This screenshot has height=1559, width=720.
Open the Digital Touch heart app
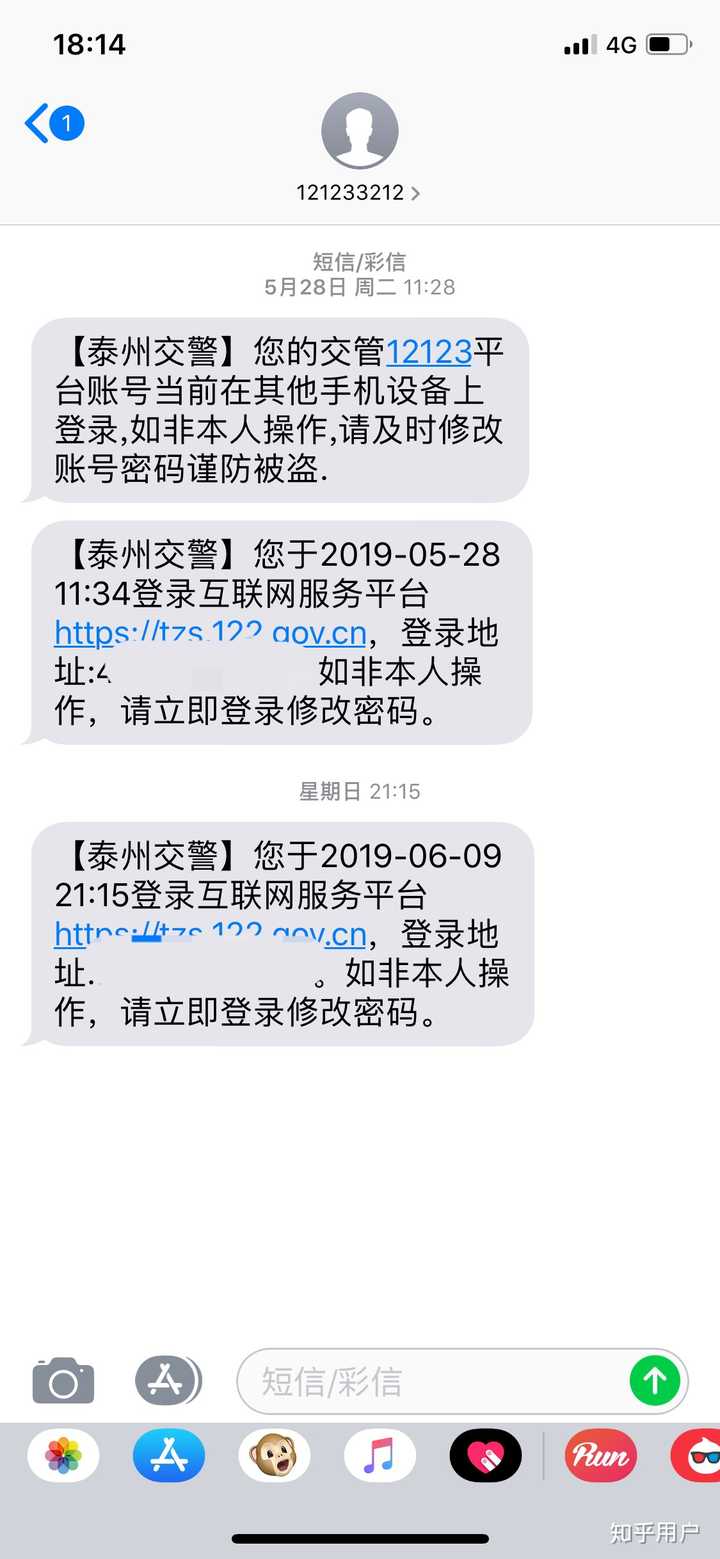(x=485, y=1455)
